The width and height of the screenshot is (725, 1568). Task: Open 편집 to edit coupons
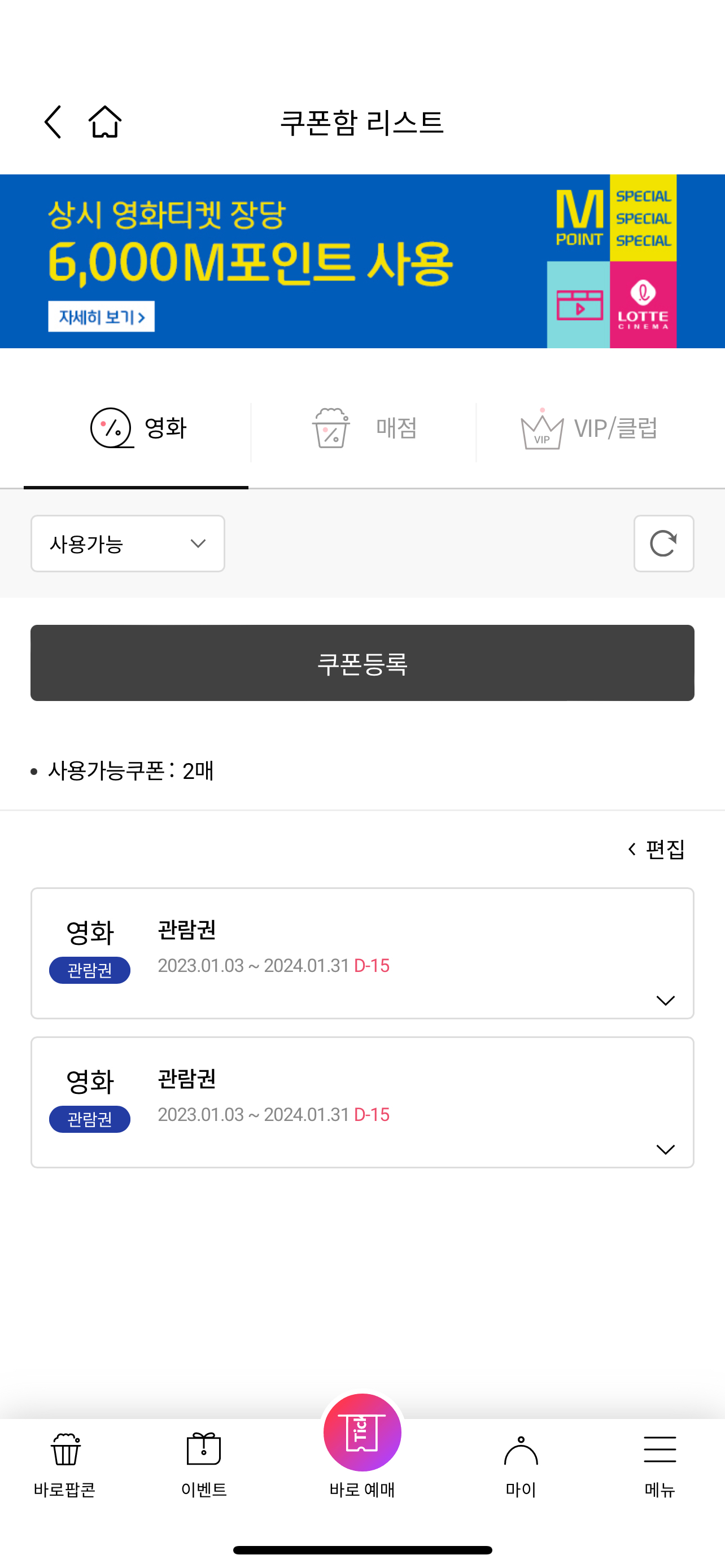tap(657, 849)
